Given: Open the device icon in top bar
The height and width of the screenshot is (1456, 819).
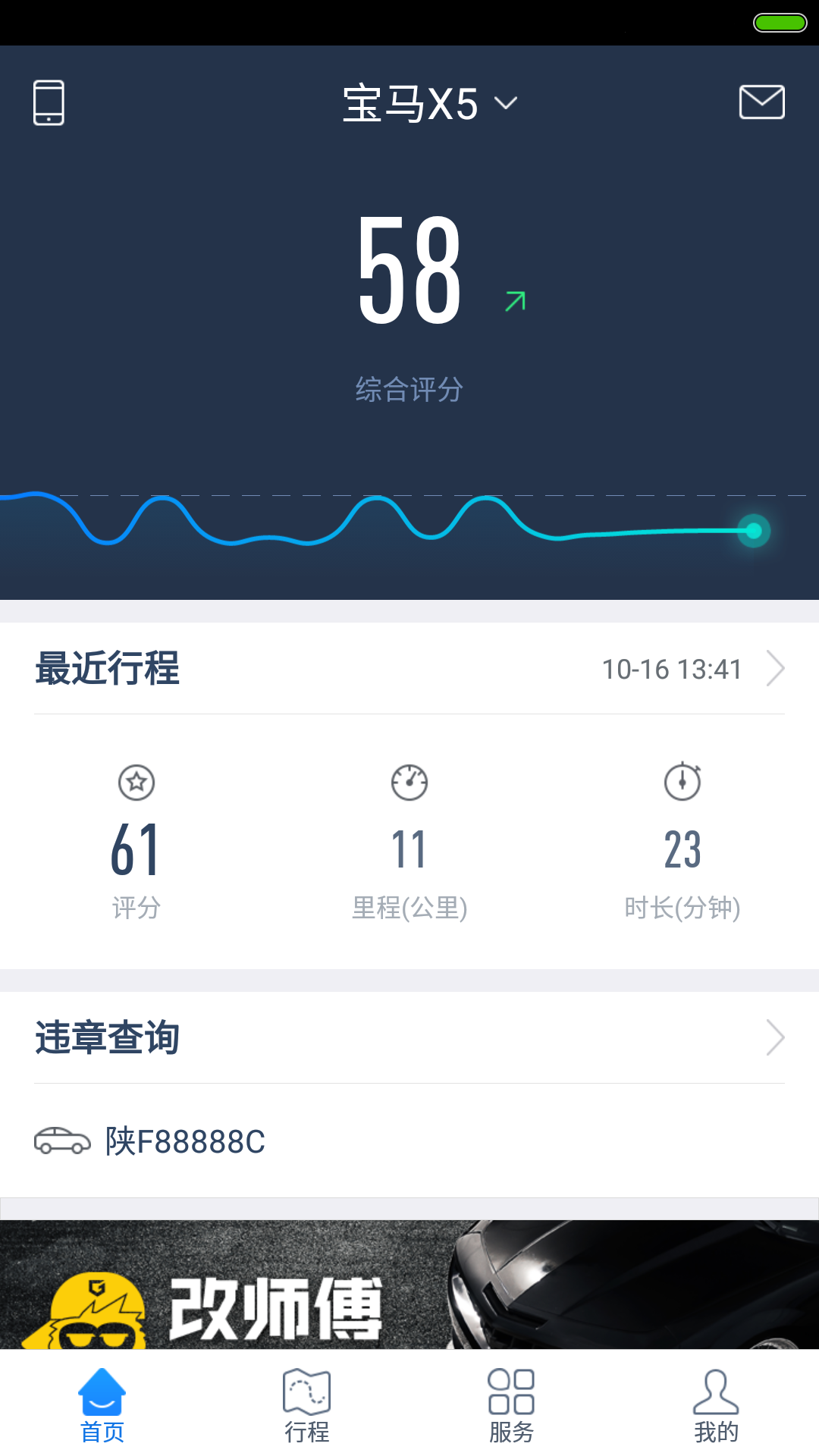Looking at the screenshot, I should pyautogui.click(x=49, y=102).
